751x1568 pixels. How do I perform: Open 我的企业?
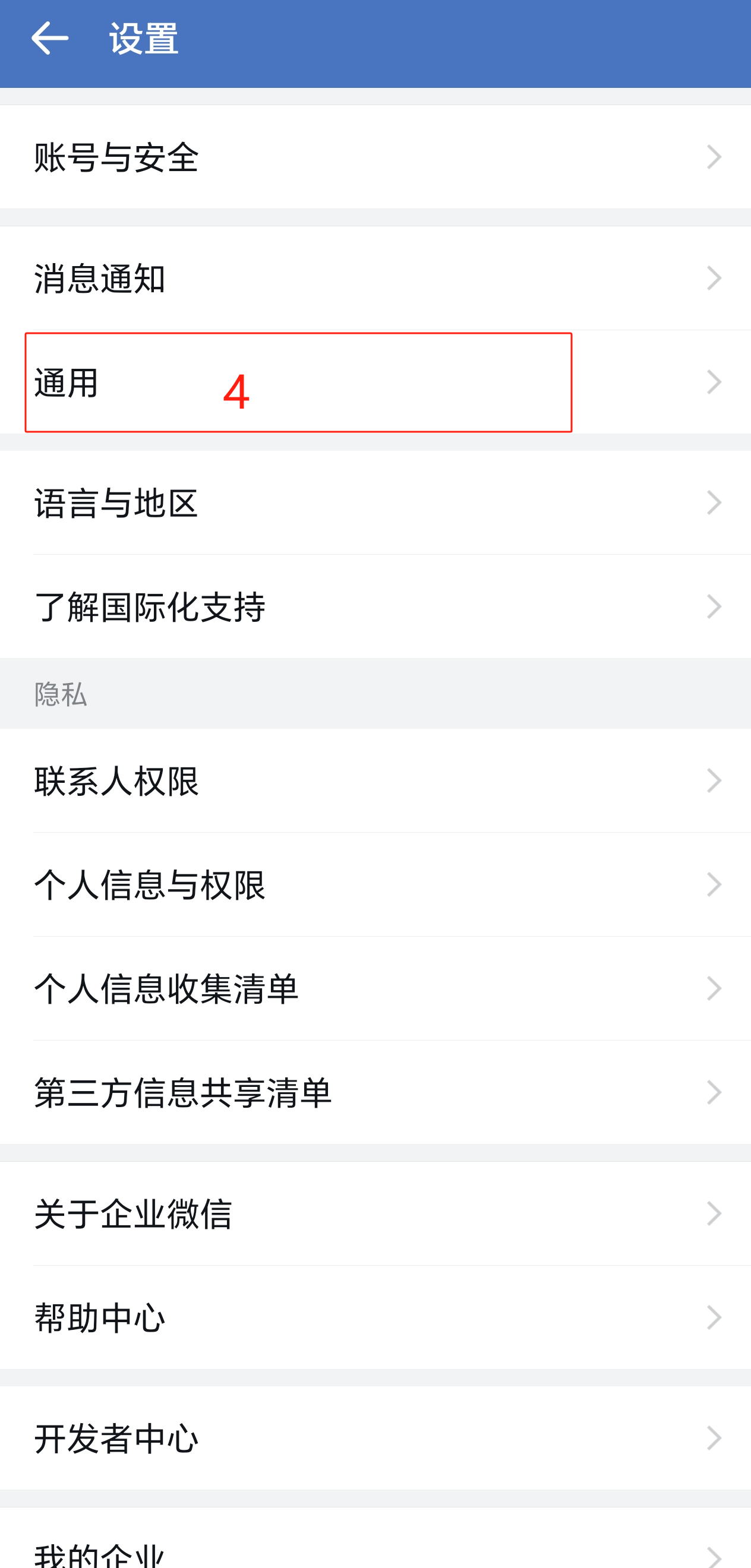[x=375, y=1538]
